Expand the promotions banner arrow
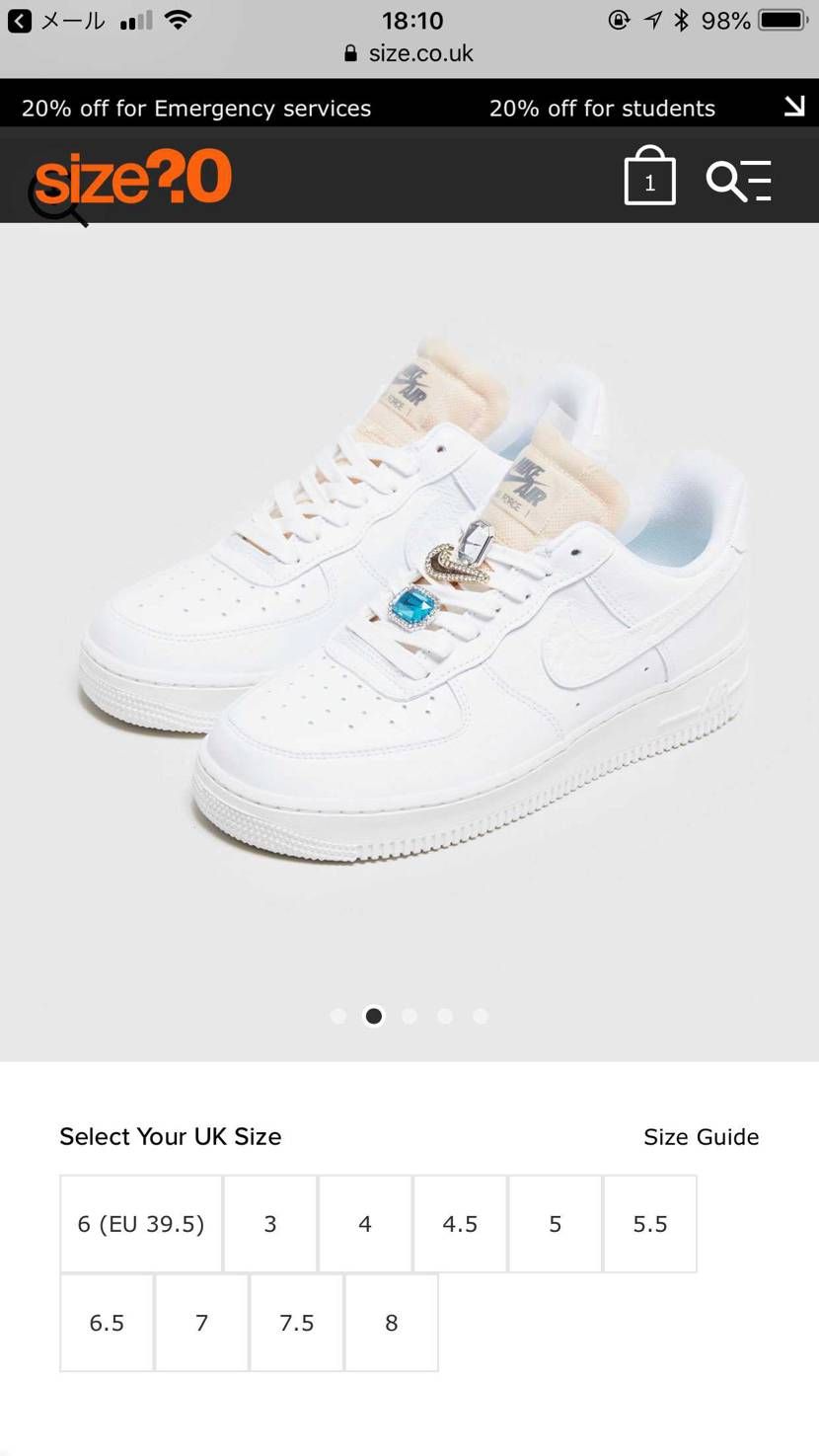This screenshot has width=819, height=1456. click(x=794, y=107)
